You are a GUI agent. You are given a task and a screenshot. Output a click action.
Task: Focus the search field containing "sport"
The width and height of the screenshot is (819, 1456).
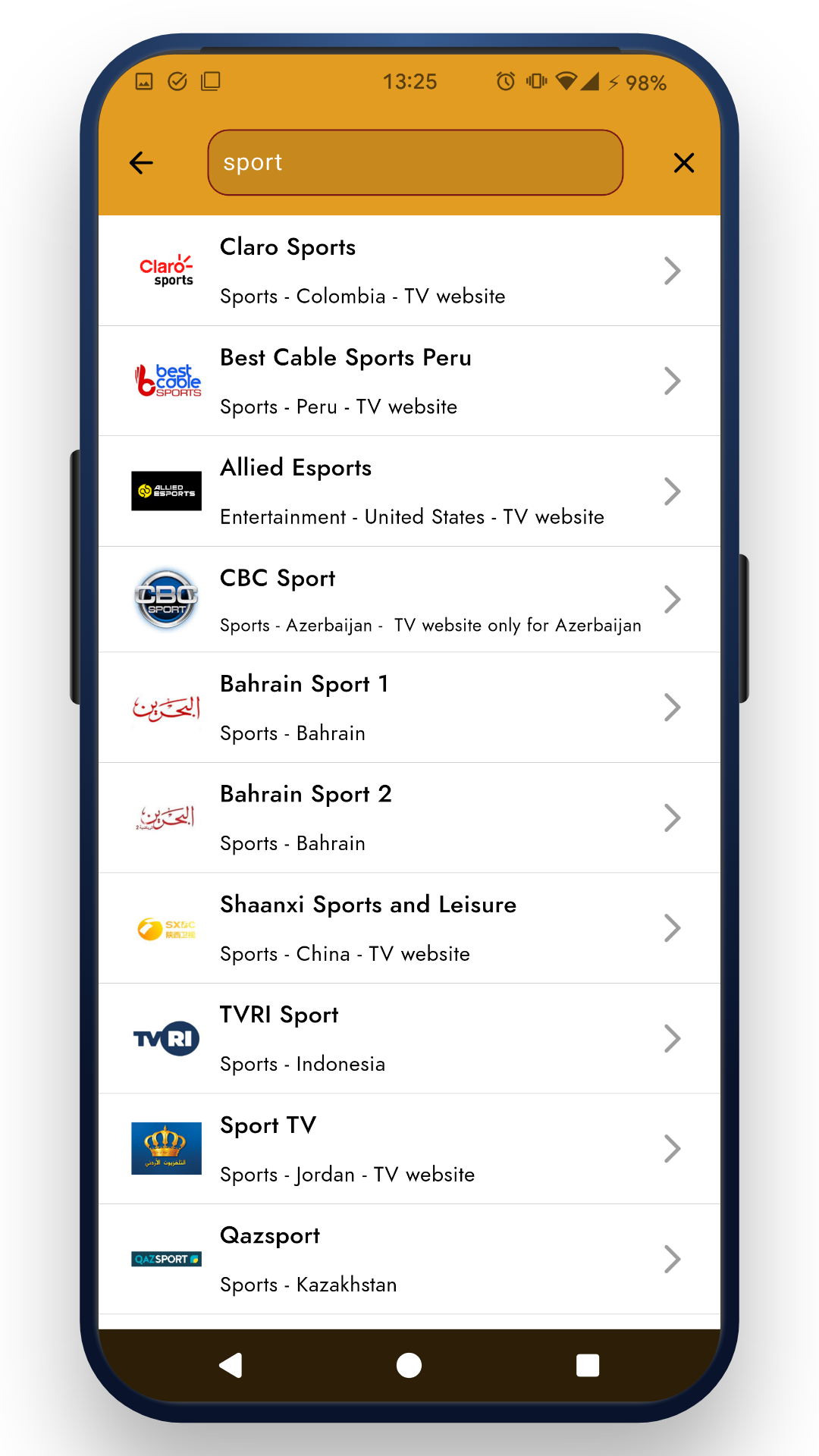[x=415, y=162]
